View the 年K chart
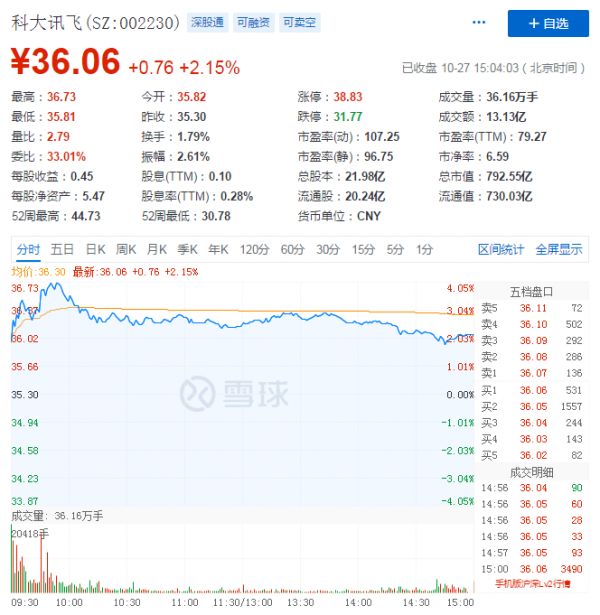The width and height of the screenshot is (600, 615). pos(218,249)
